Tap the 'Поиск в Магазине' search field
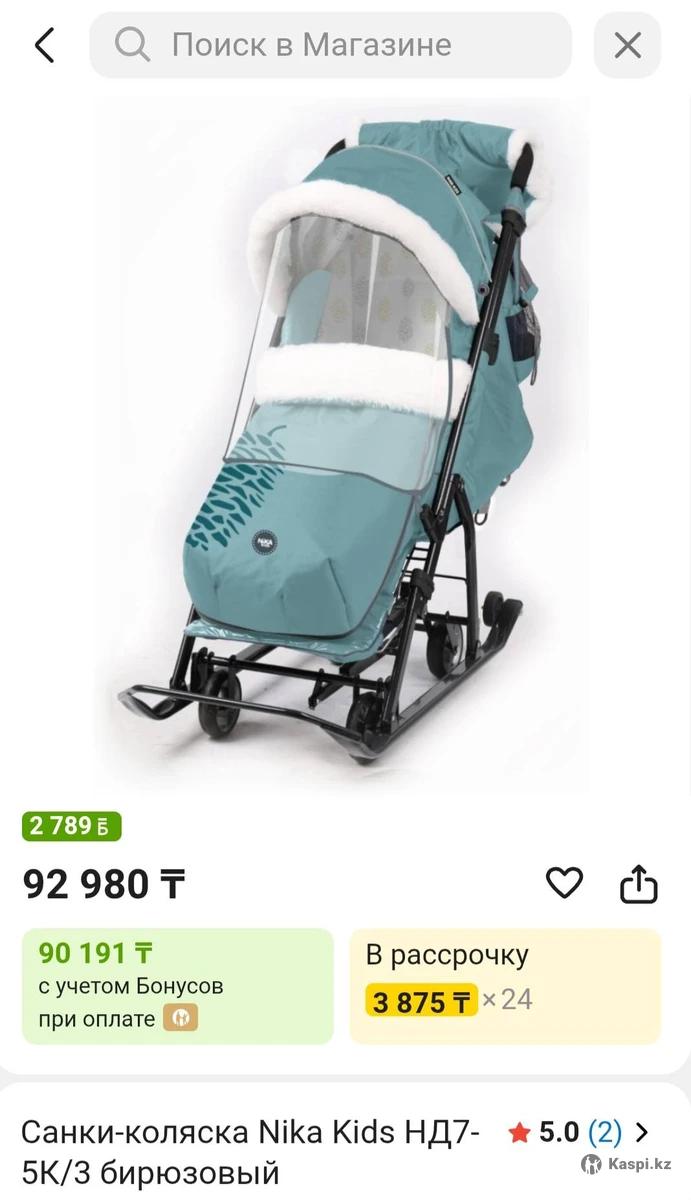 coord(330,45)
